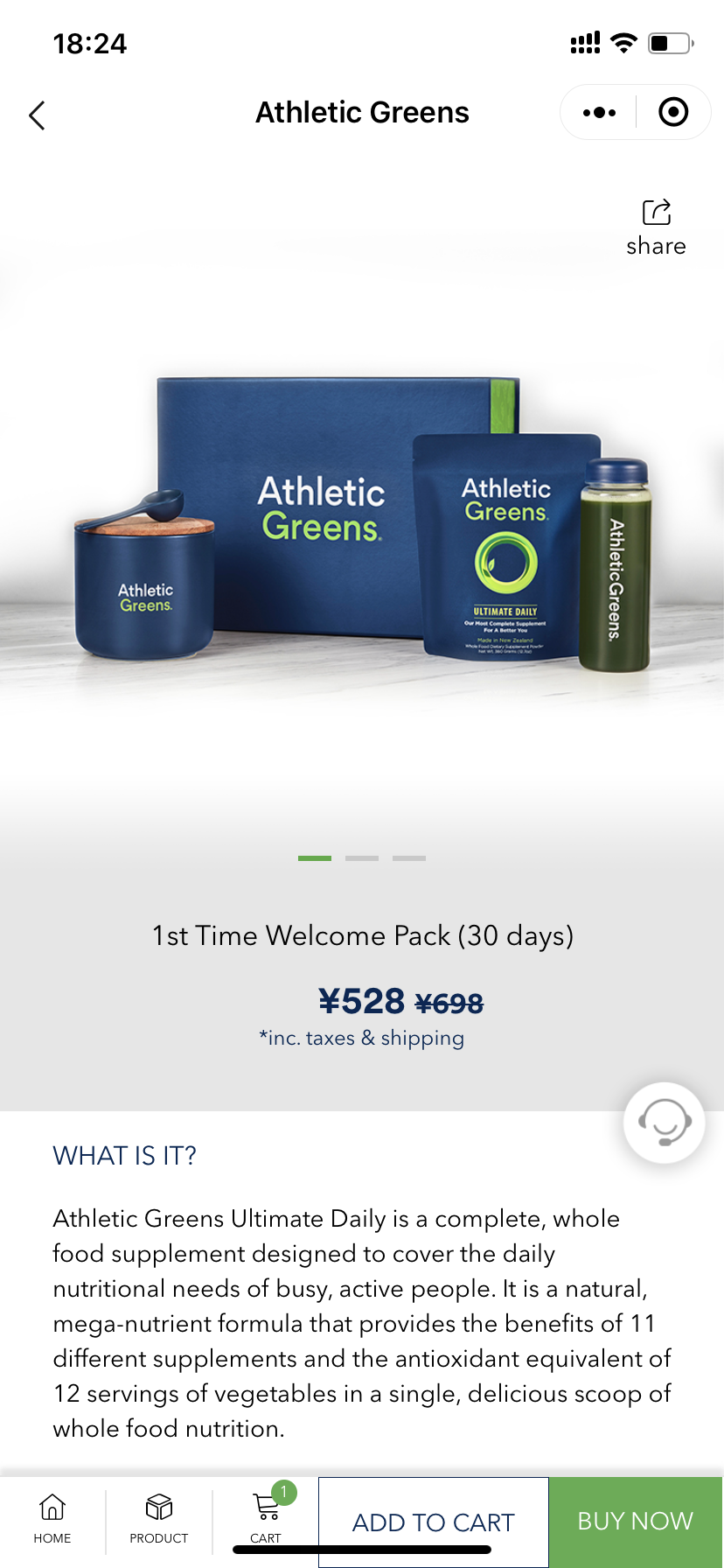The height and width of the screenshot is (1568, 724).
Task: Go back using the top-left arrow
Action: (x=37, y=115)
